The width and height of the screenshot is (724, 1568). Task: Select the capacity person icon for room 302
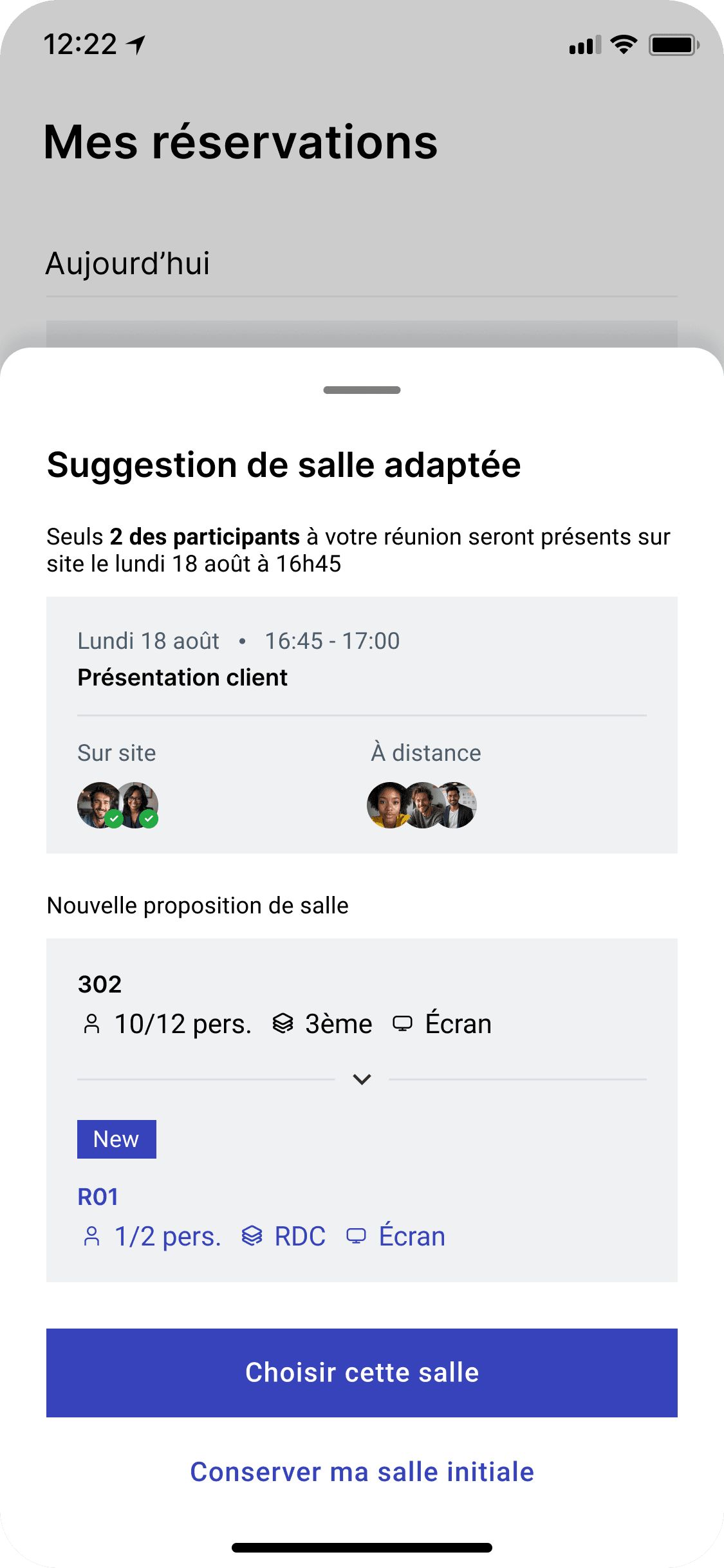pyautogui.click(x=93, y=1023)
